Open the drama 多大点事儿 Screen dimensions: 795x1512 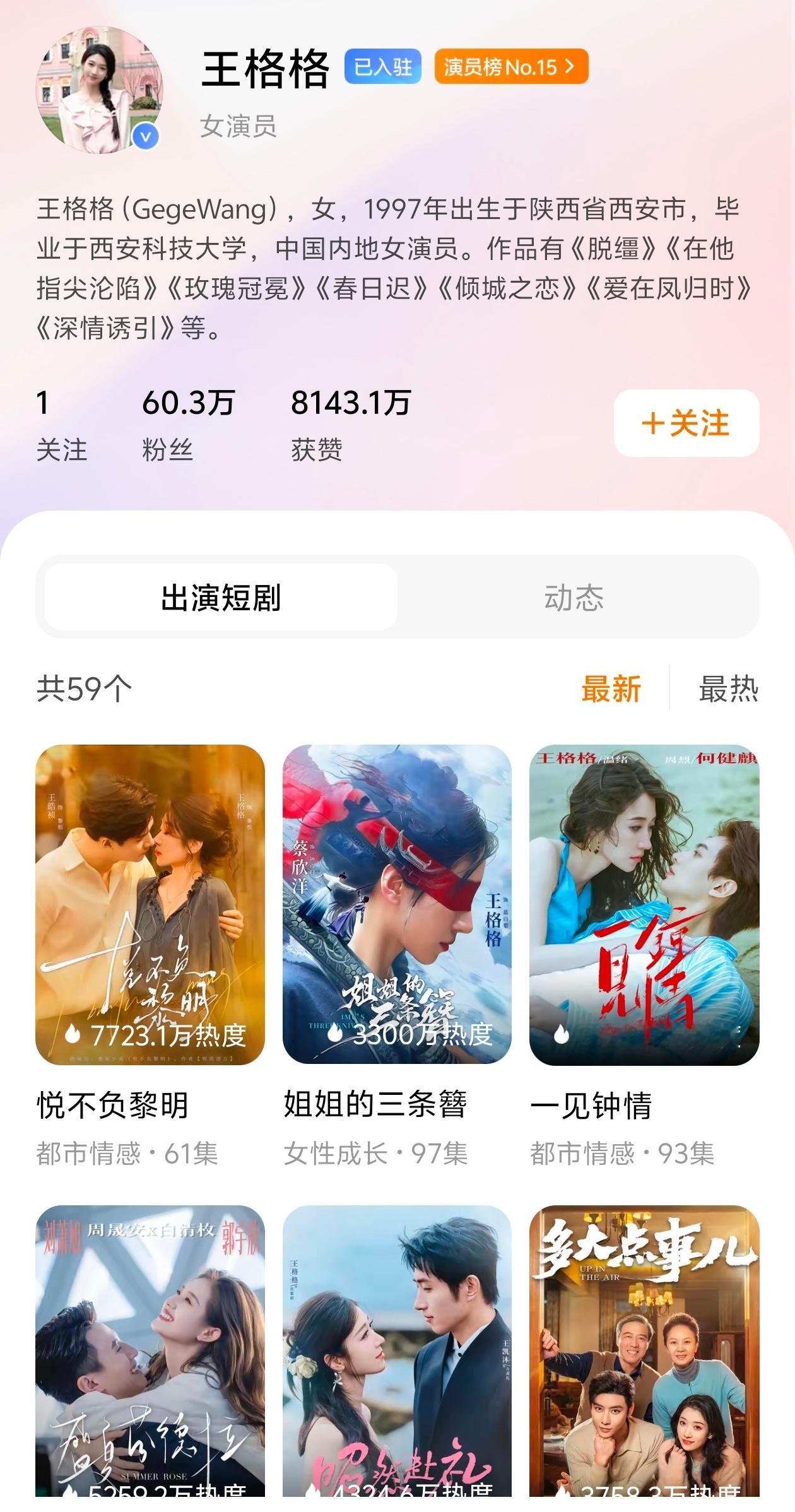tap(644, 1350)
